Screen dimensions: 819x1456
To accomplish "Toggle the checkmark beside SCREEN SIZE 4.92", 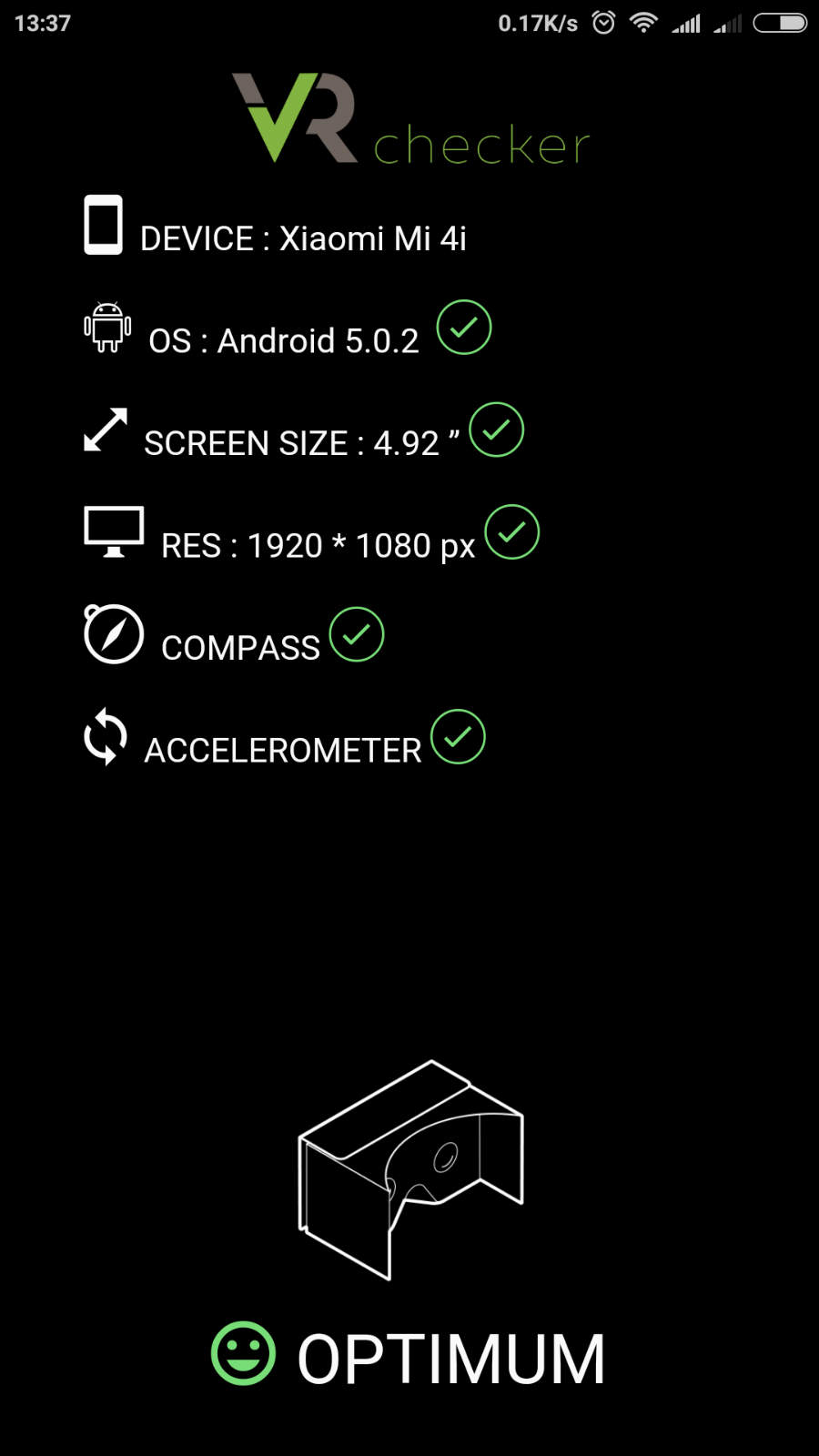I will [496, 430].
